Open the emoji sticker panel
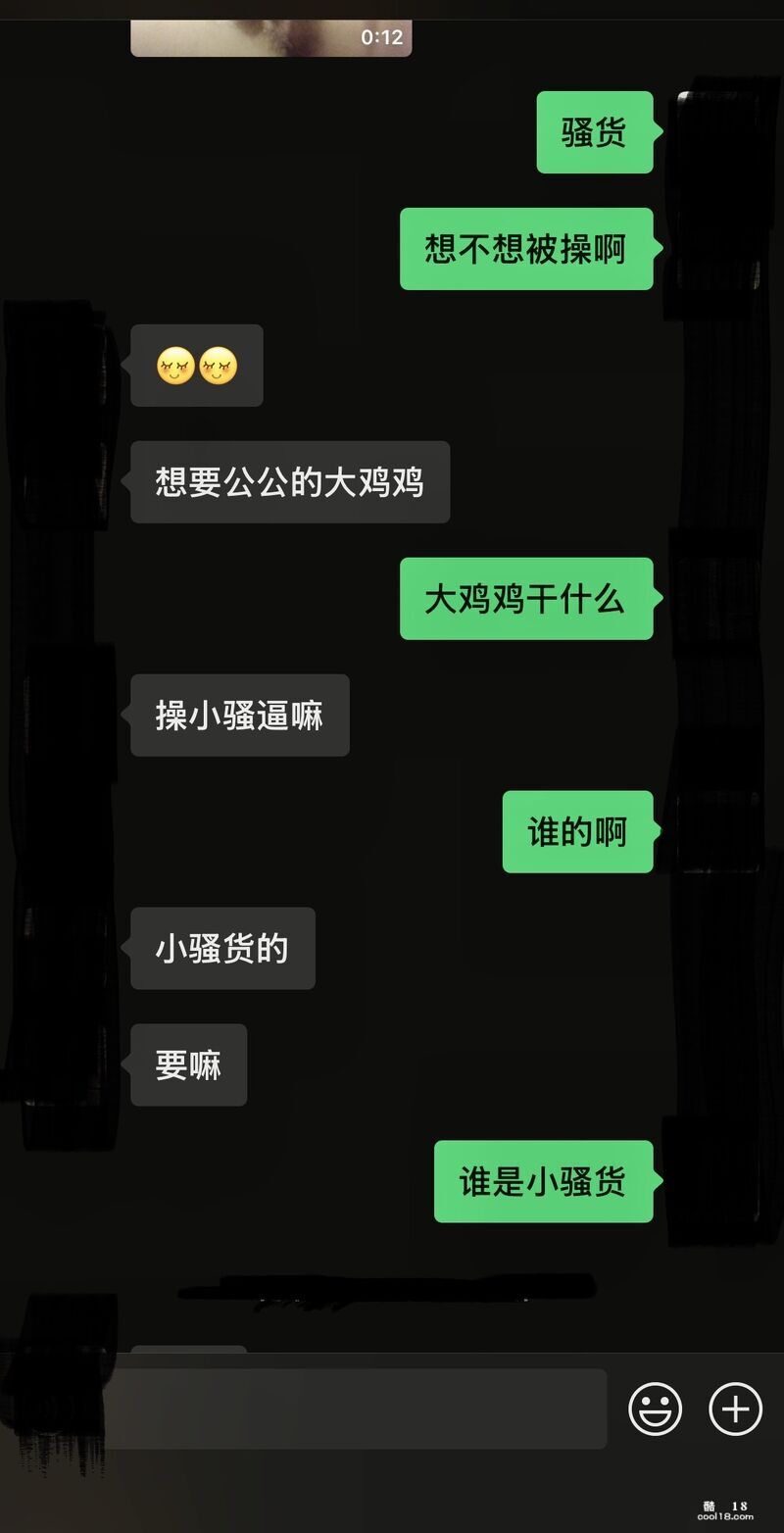Image resolution: width=784 pixels, height=1533 pixels. (655, 1409)
